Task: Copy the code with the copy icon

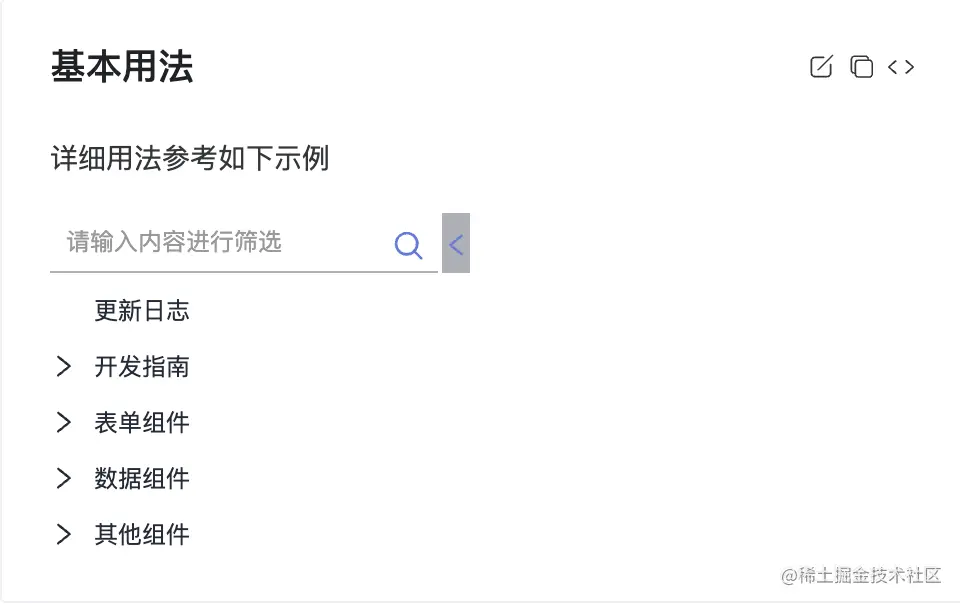Action: [861, 67]
